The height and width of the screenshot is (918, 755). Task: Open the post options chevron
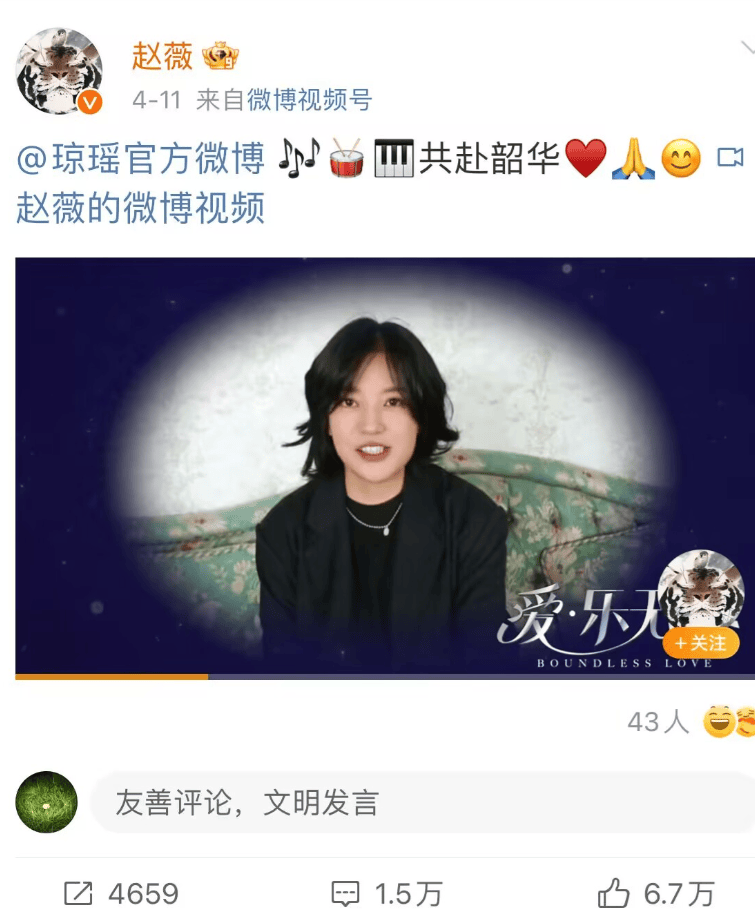[746, 48]
